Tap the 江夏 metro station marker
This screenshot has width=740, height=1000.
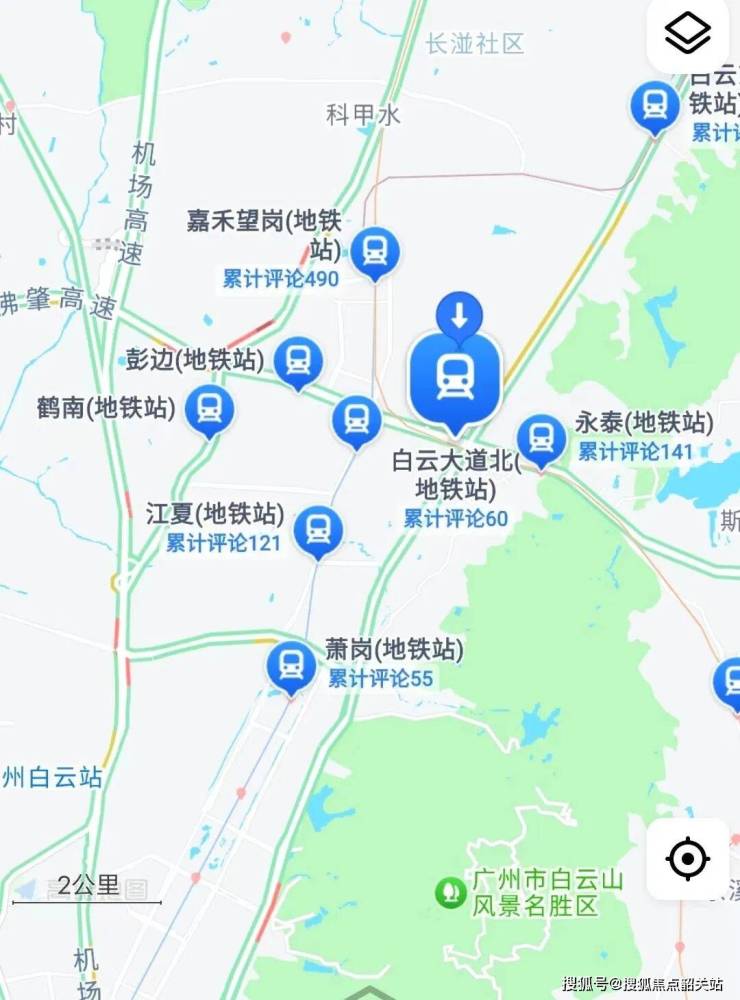[x=318, y=529]
